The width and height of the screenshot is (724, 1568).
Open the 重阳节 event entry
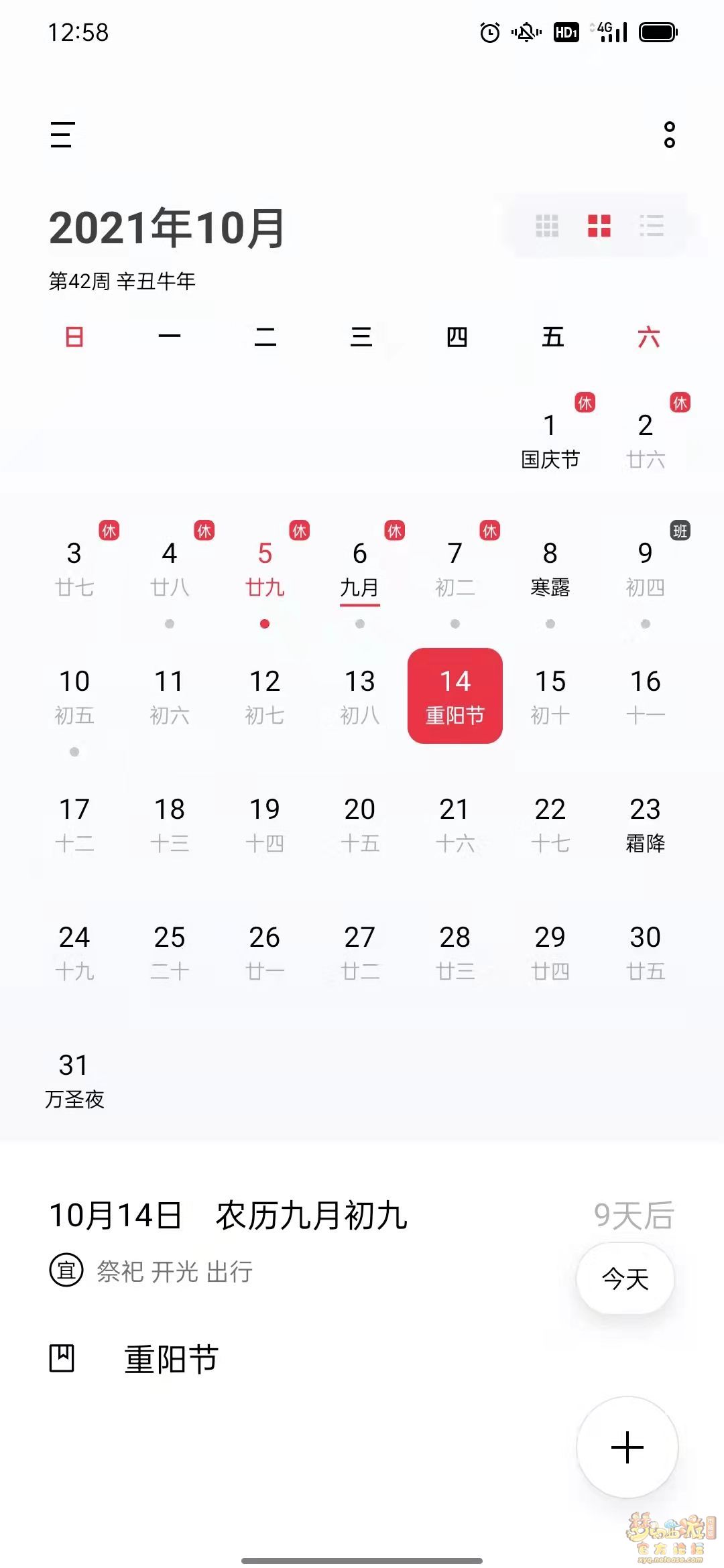click(171, 1359)
